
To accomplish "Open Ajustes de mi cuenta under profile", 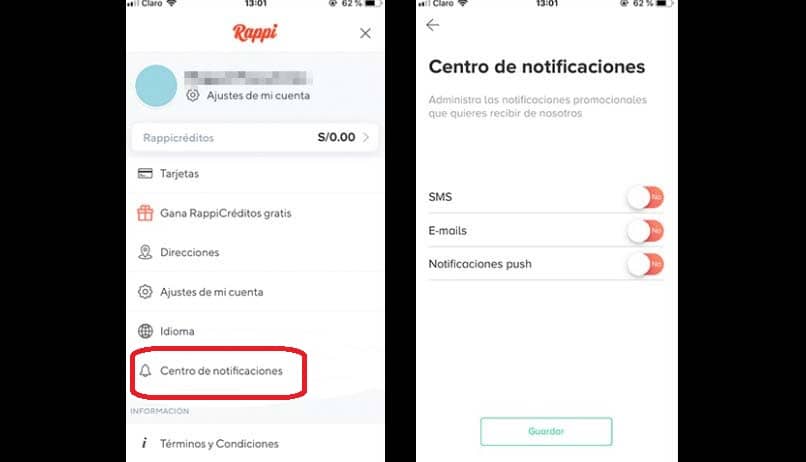I will click(257, 96).
